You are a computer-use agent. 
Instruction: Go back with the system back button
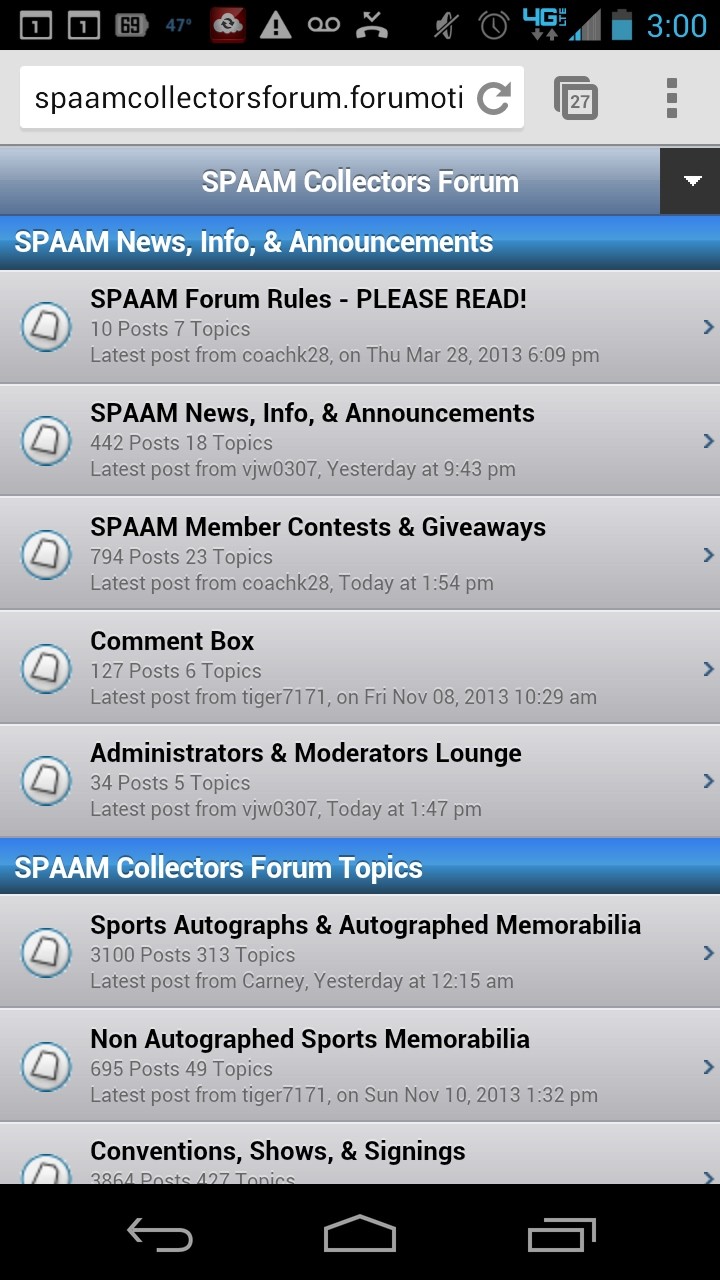tap(160, 1234)
